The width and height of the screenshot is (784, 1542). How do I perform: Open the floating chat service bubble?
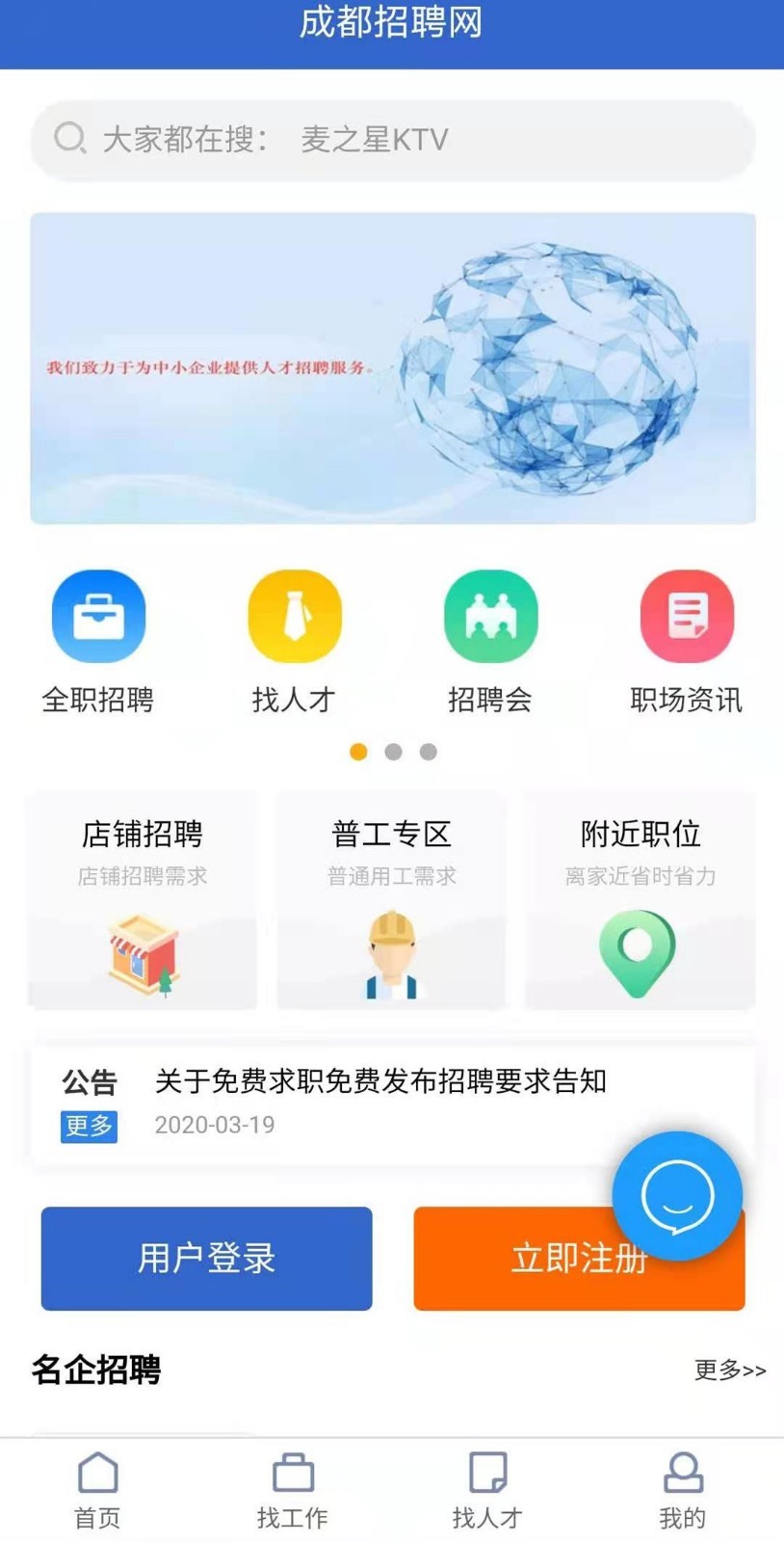click(x=677, y=1195)
